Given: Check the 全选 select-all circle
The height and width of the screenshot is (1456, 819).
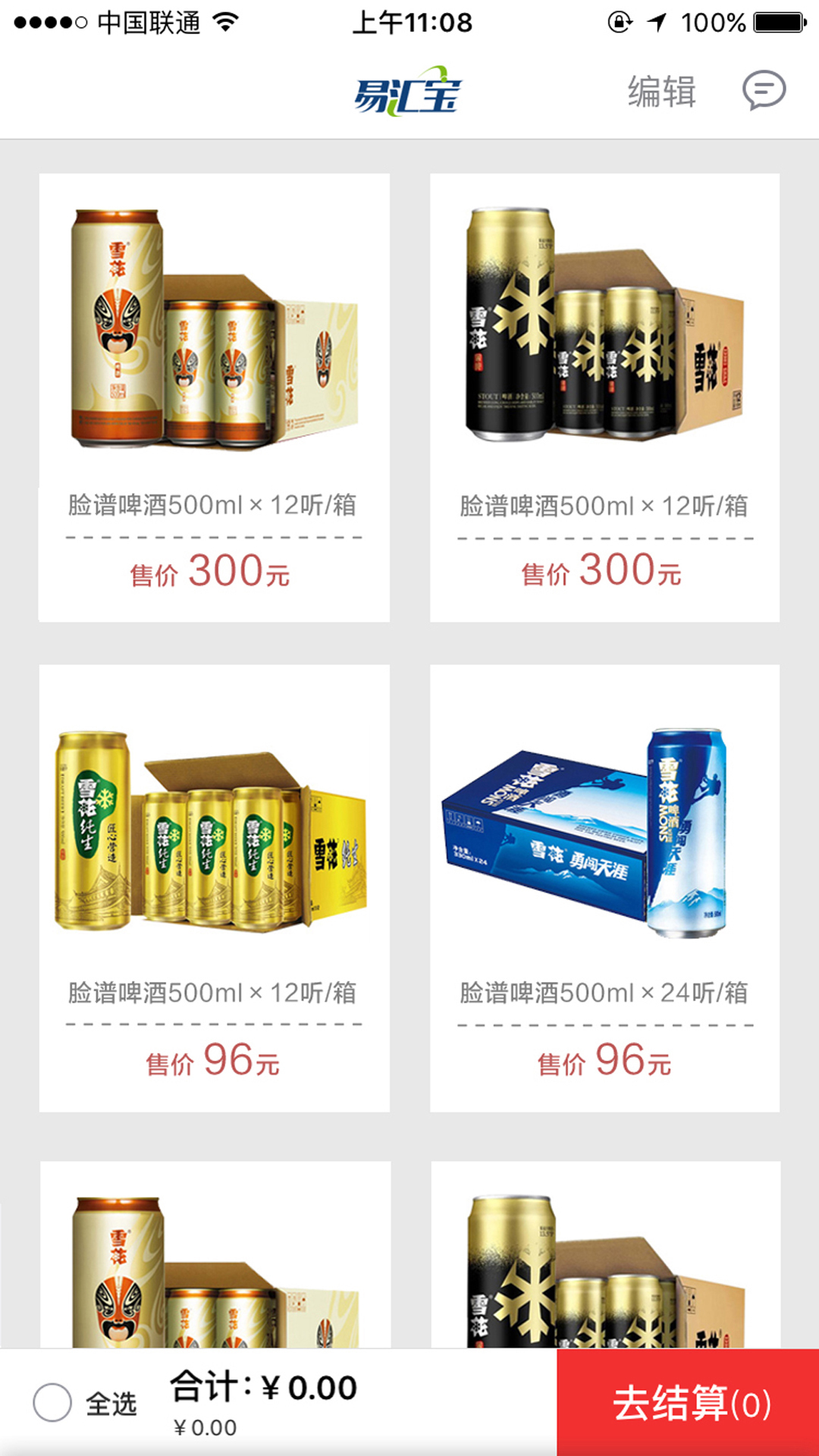Looking at the screenshot, I should tap(52, 1402).
